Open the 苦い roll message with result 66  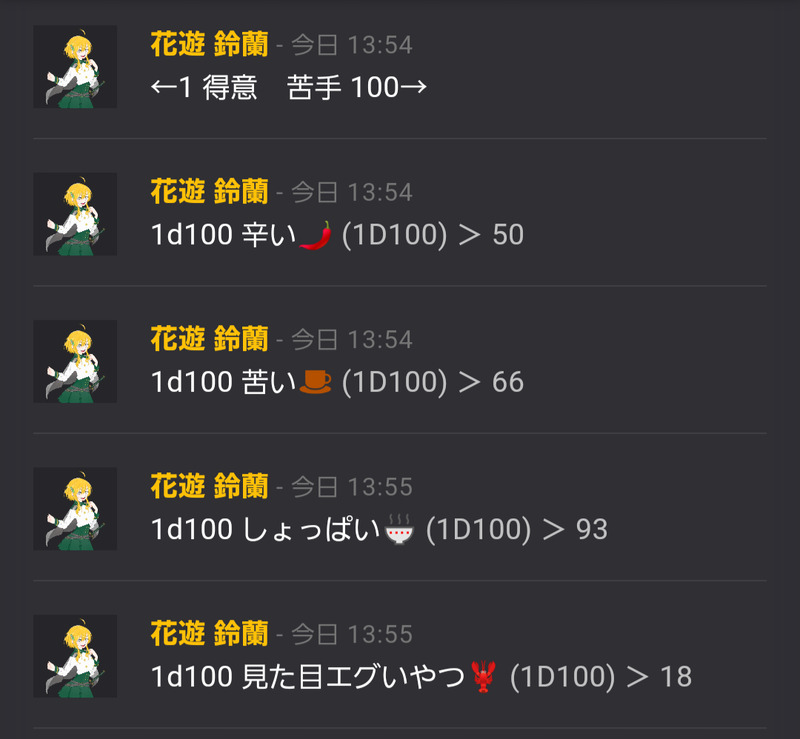pos(337,383)
